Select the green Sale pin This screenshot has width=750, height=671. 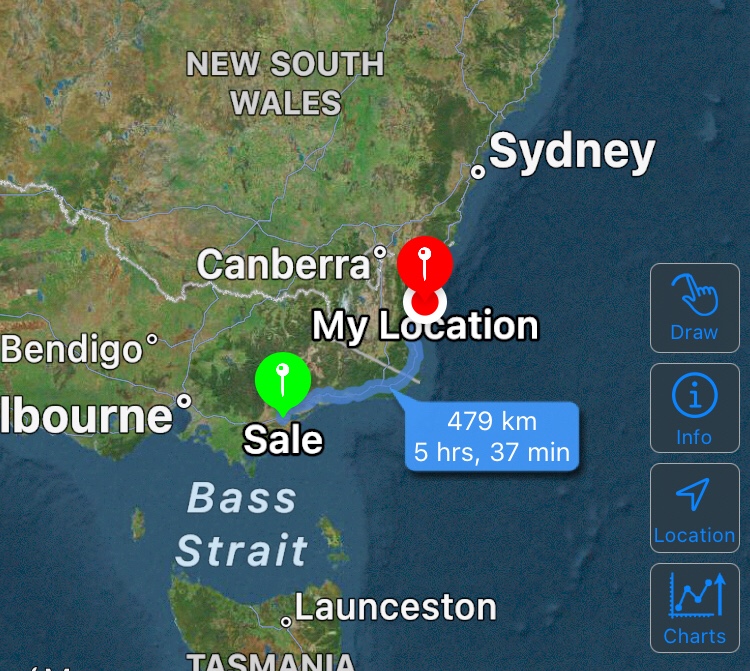coord(283,381)
